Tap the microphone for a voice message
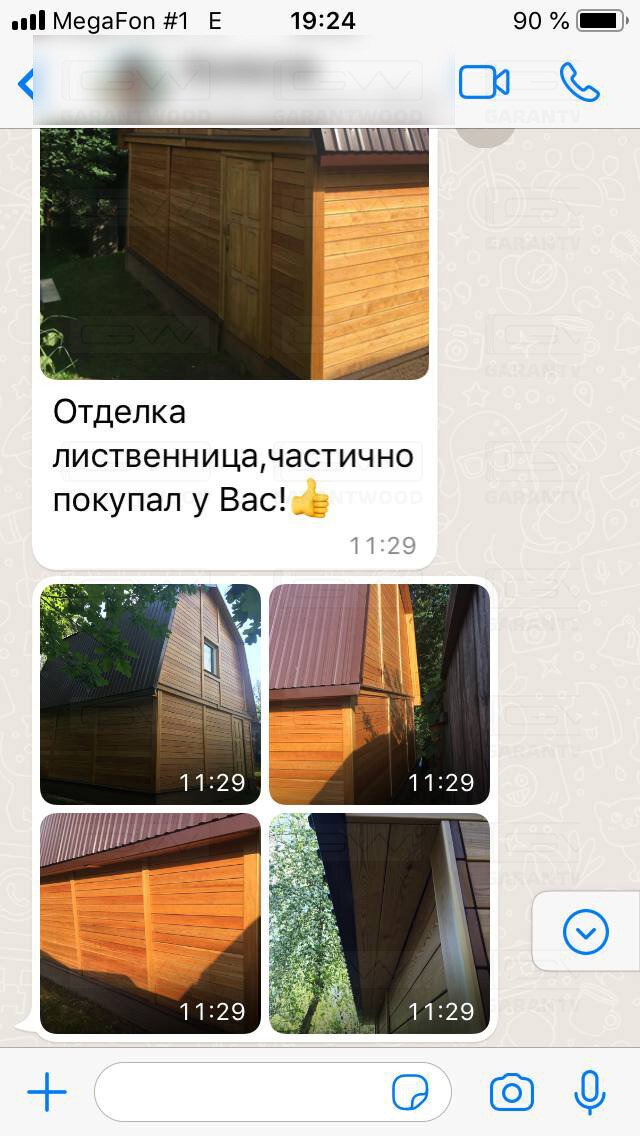Viewport: 640px width, 1136px height. (x=590, y=1093)
